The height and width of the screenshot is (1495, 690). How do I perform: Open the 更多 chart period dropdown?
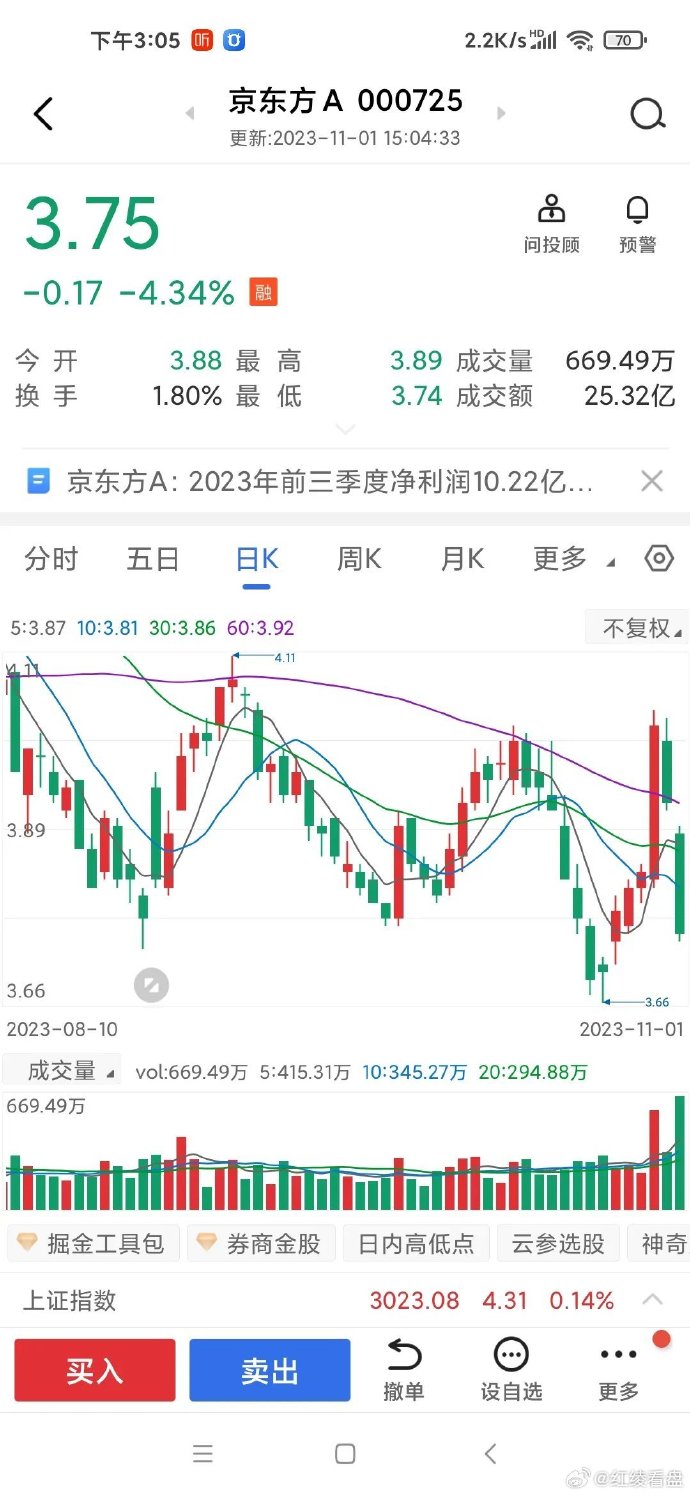click(572, 559)
